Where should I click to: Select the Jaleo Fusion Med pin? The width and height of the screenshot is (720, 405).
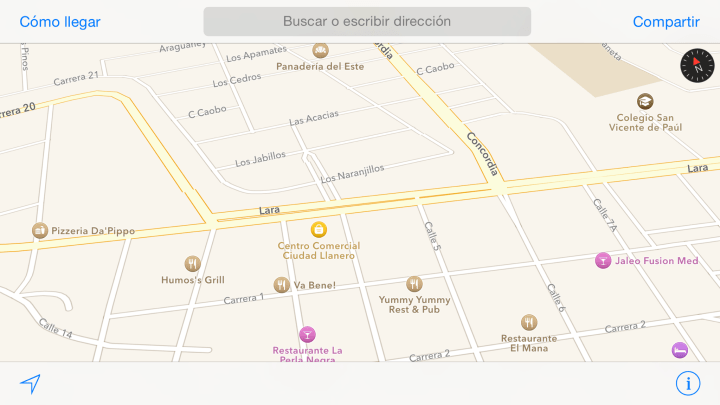pyautogui.click(x=602, y=261)
